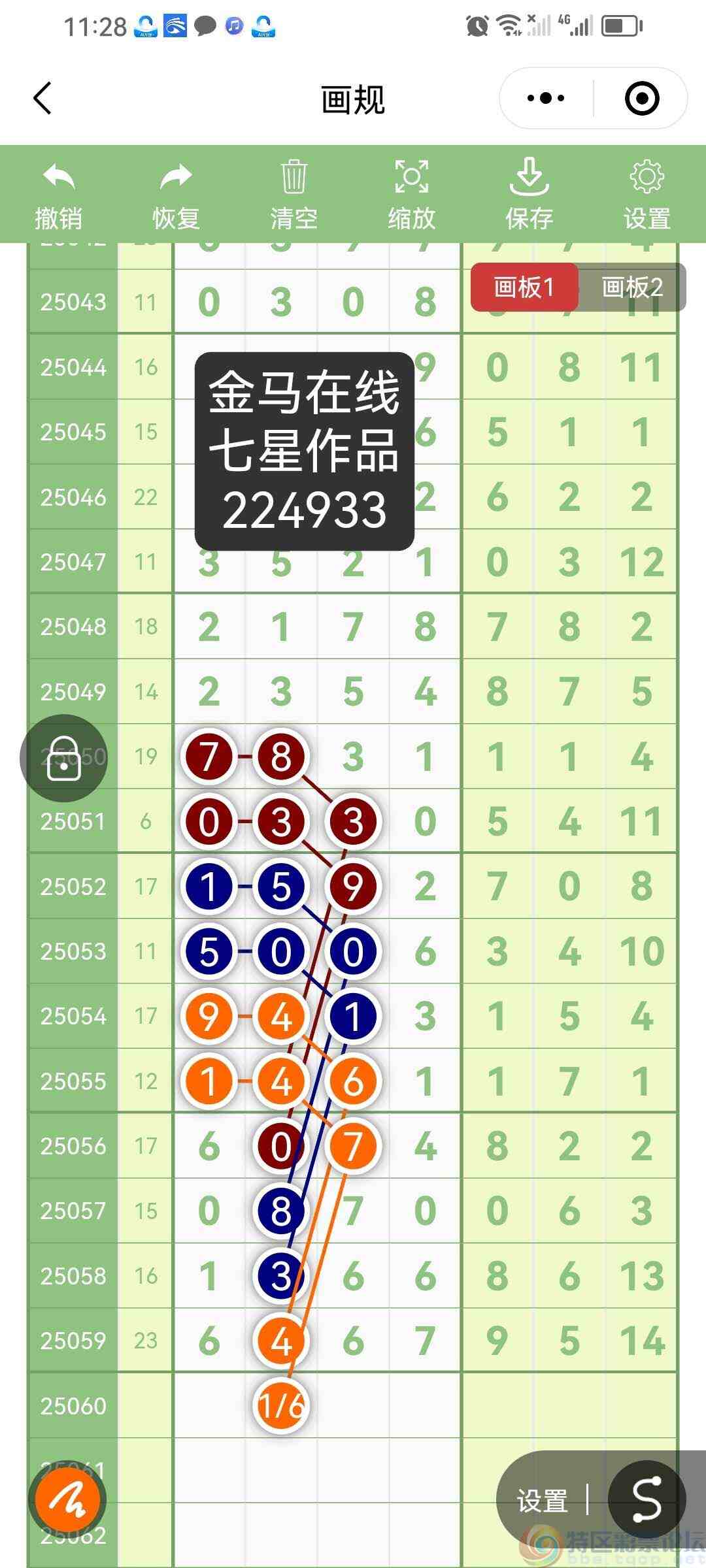This screenshot has height=1568, width=706.
Task: Expand the more options ellipsis menu
Action: coord(544,97)
